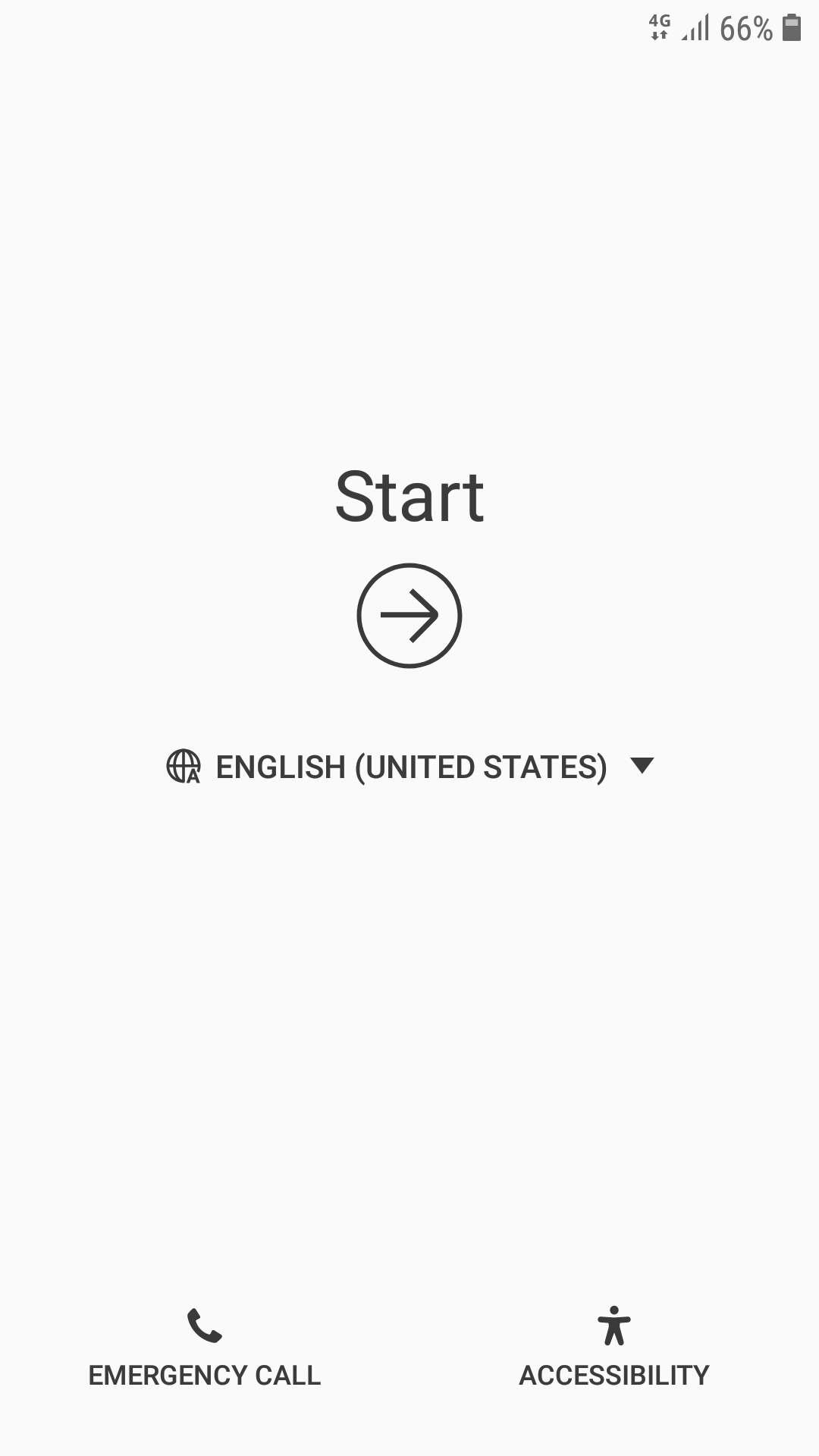This screenshot has height=1456, width=819.
Task: Tap the Start arrow button
Action: [x=409, y=615]
